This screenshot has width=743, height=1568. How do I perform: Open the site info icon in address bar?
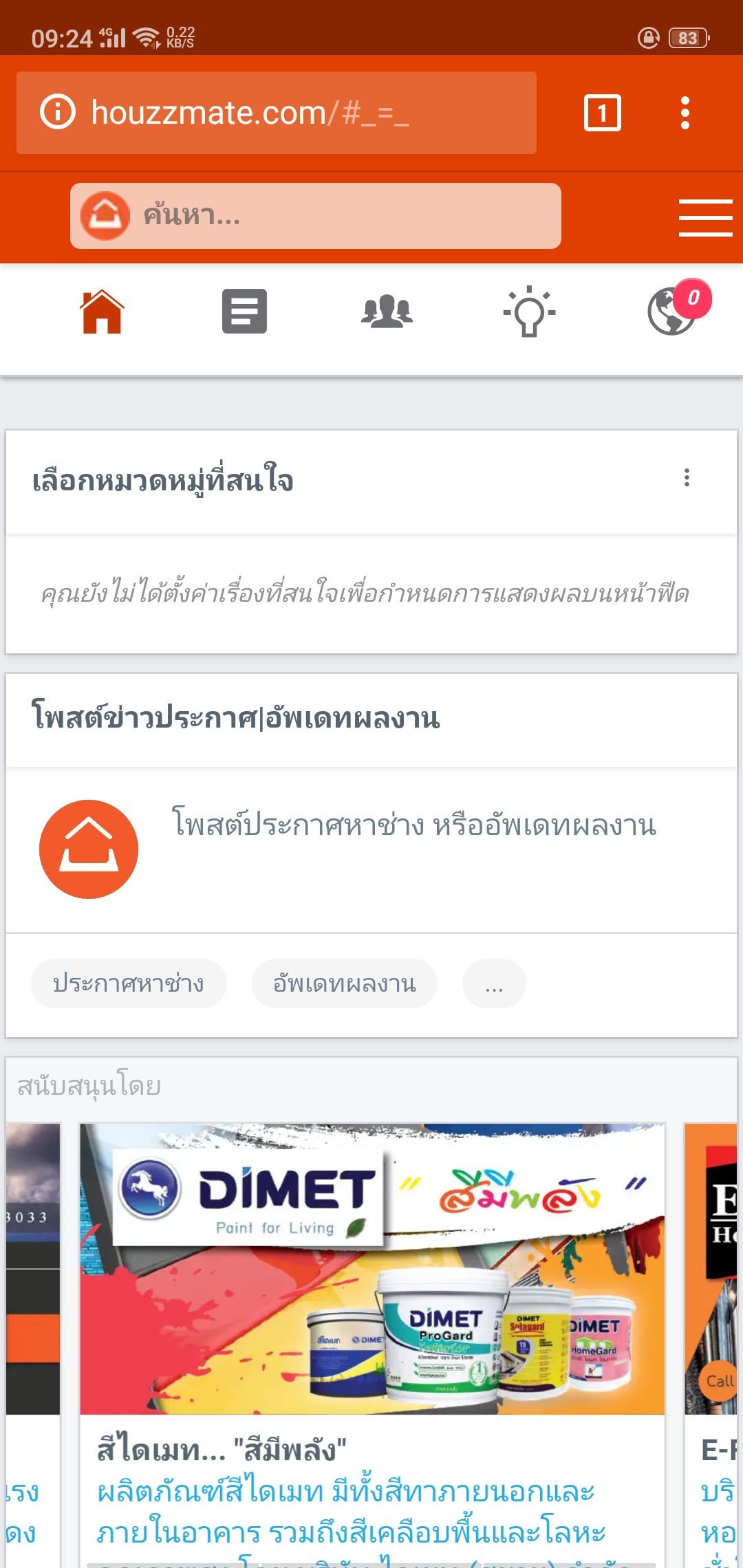pos(58,112)
